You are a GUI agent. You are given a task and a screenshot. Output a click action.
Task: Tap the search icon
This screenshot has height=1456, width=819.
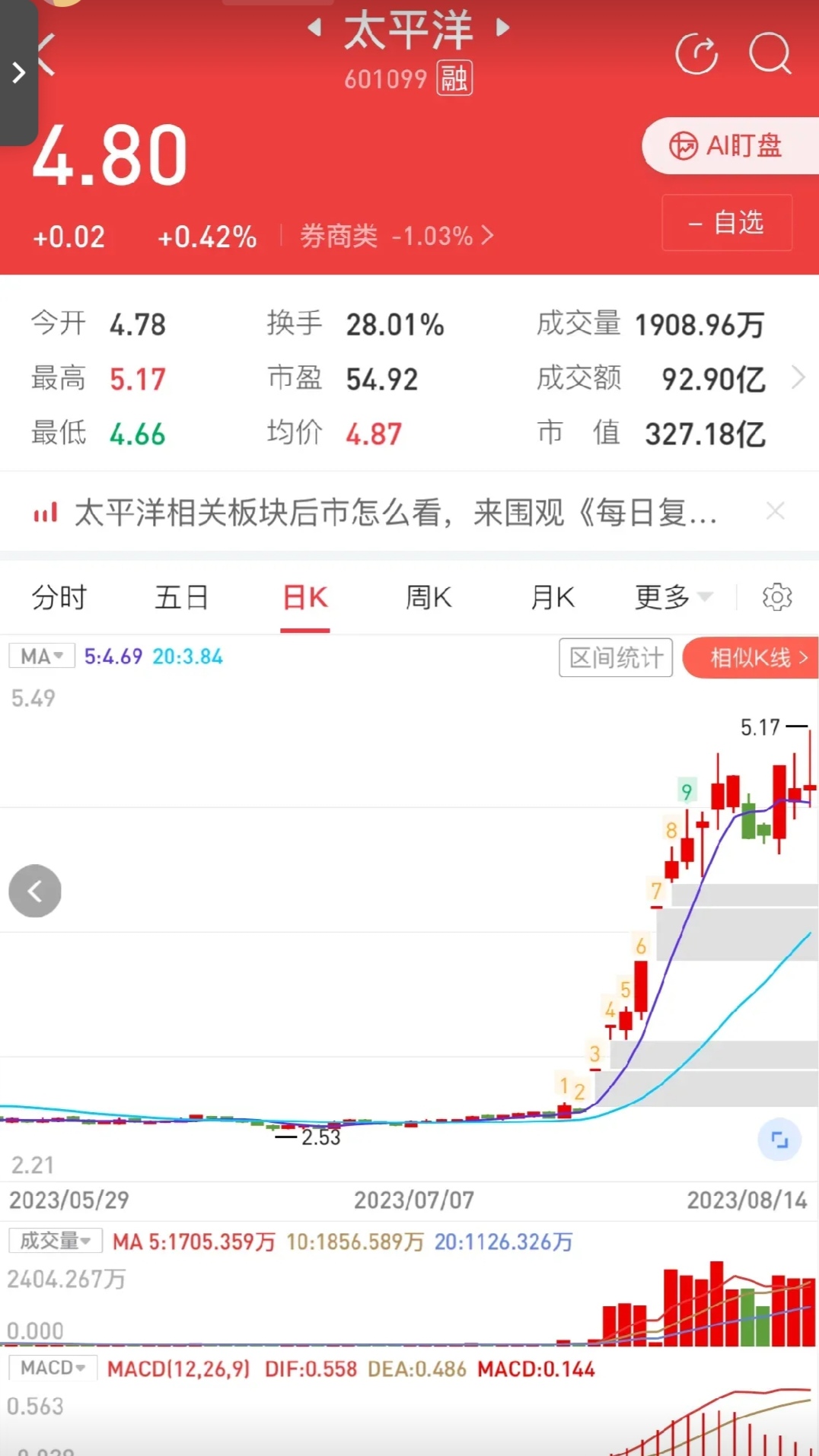(x=769, y=55)
